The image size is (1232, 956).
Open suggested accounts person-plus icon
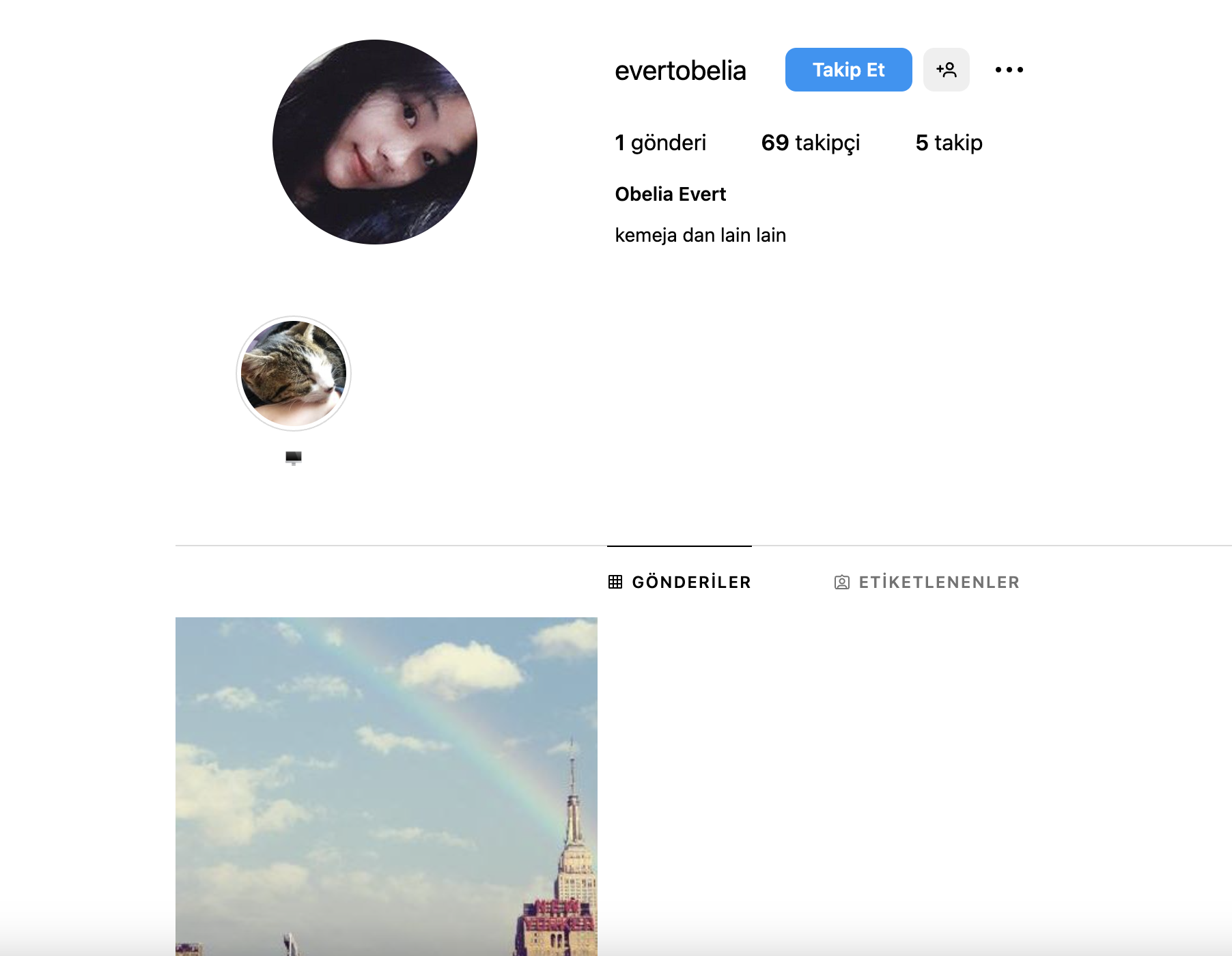pos(946,70)
